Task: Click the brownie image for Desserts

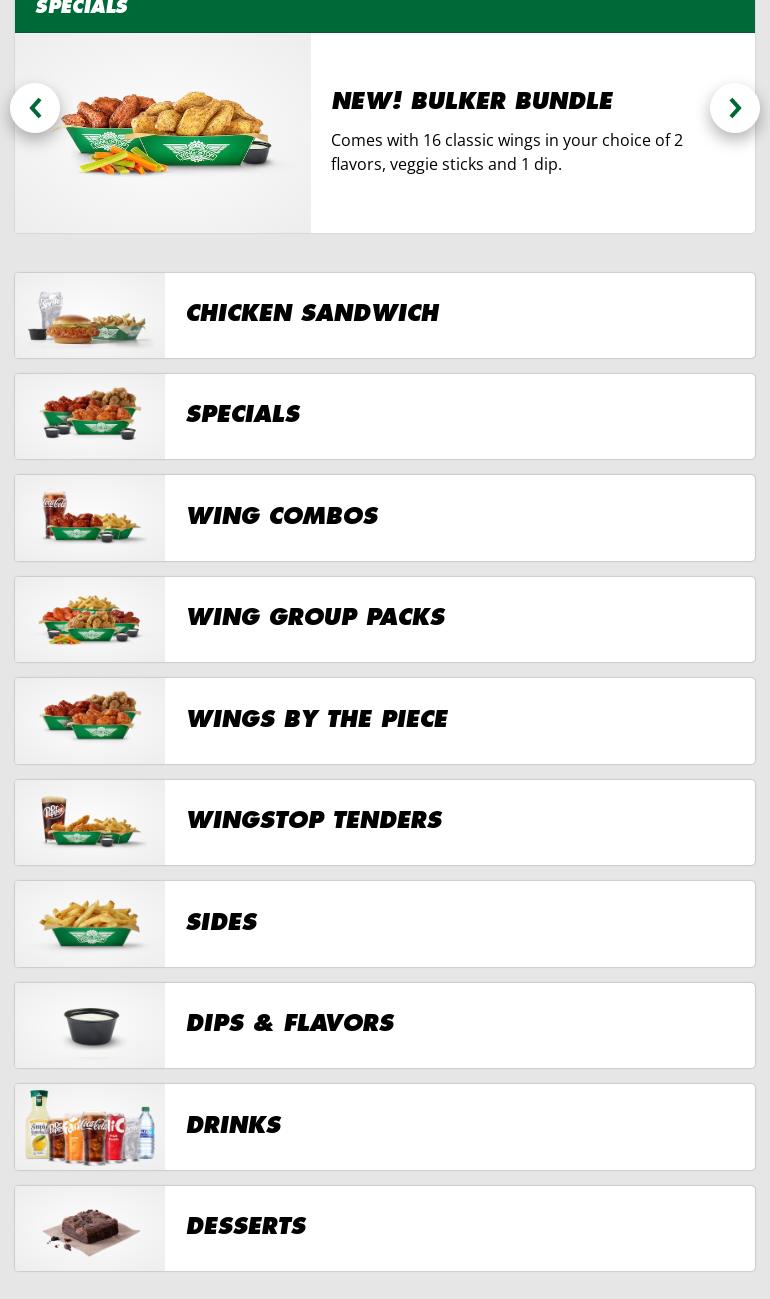Action: point(90,1228)
